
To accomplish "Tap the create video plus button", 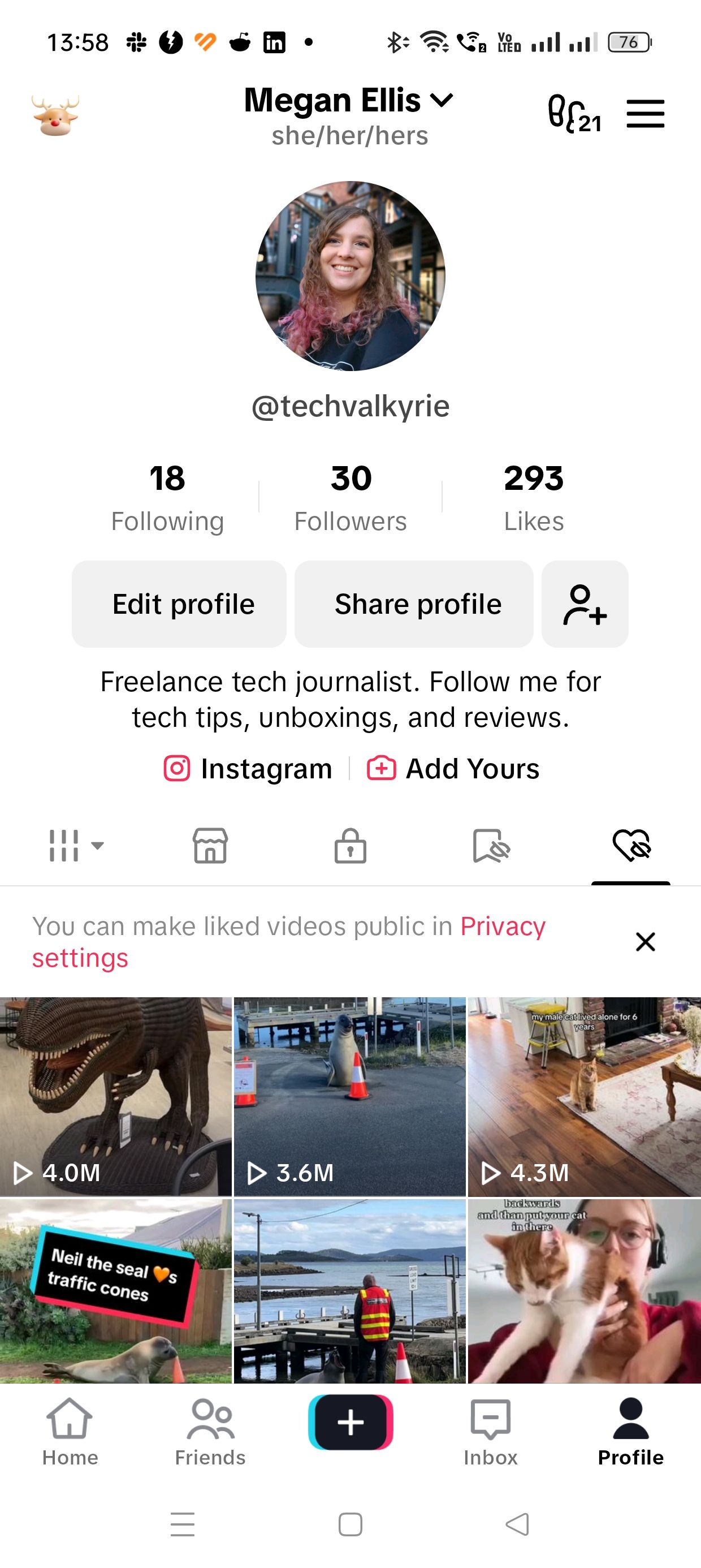I will tap(350, 1423).
